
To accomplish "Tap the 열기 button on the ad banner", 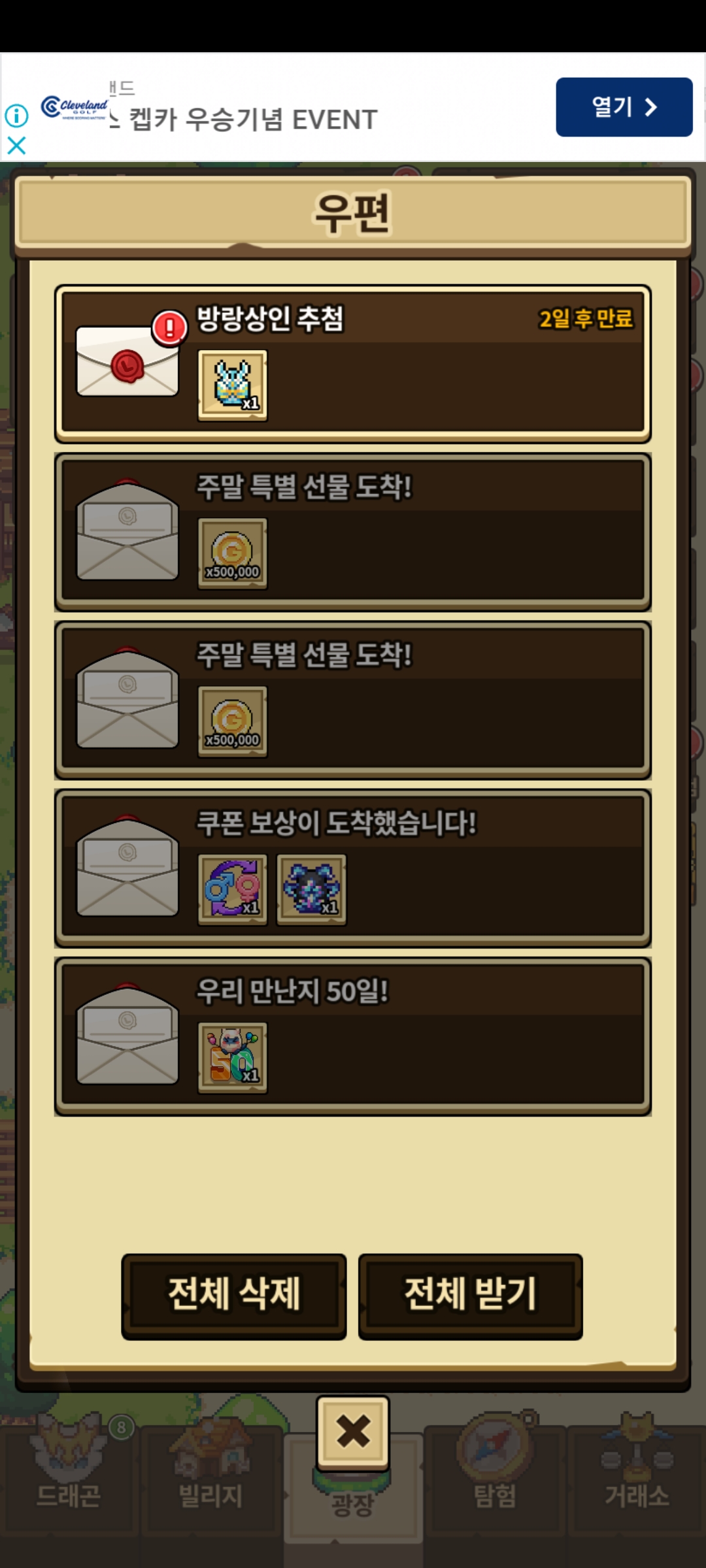I will click(624, 107).
